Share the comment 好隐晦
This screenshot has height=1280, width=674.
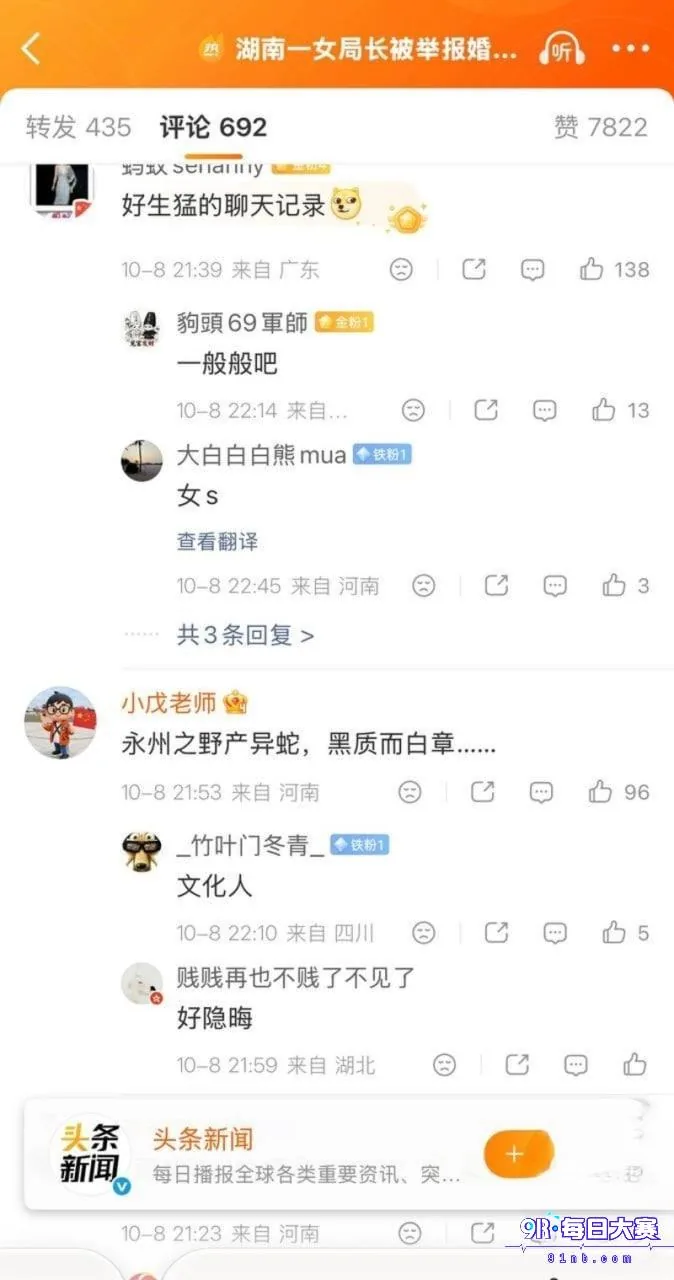pos(516,1065)
